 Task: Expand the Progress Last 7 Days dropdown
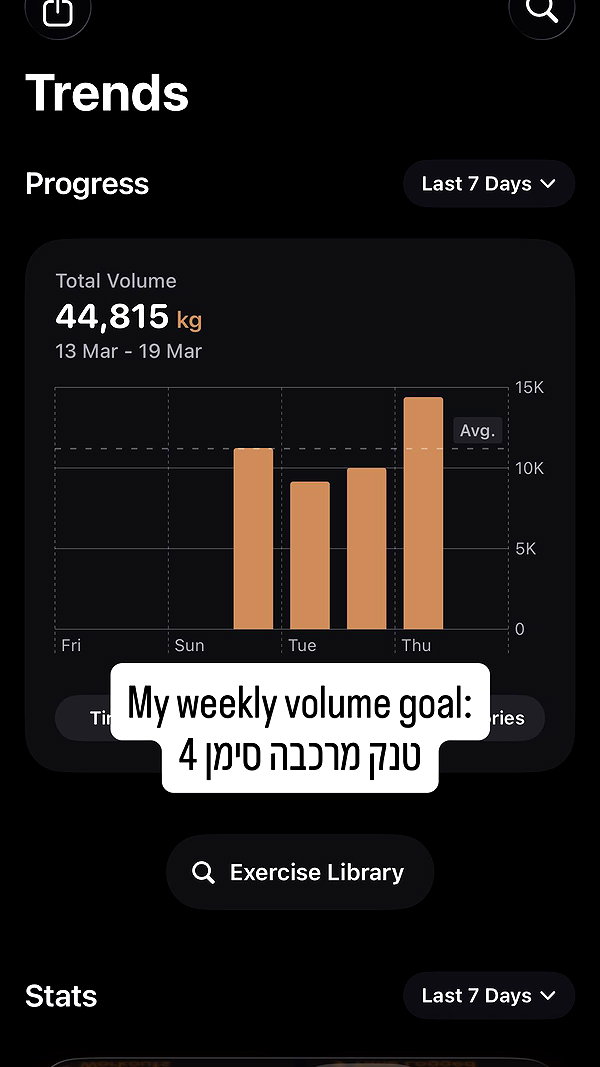(x=488, y=184)
